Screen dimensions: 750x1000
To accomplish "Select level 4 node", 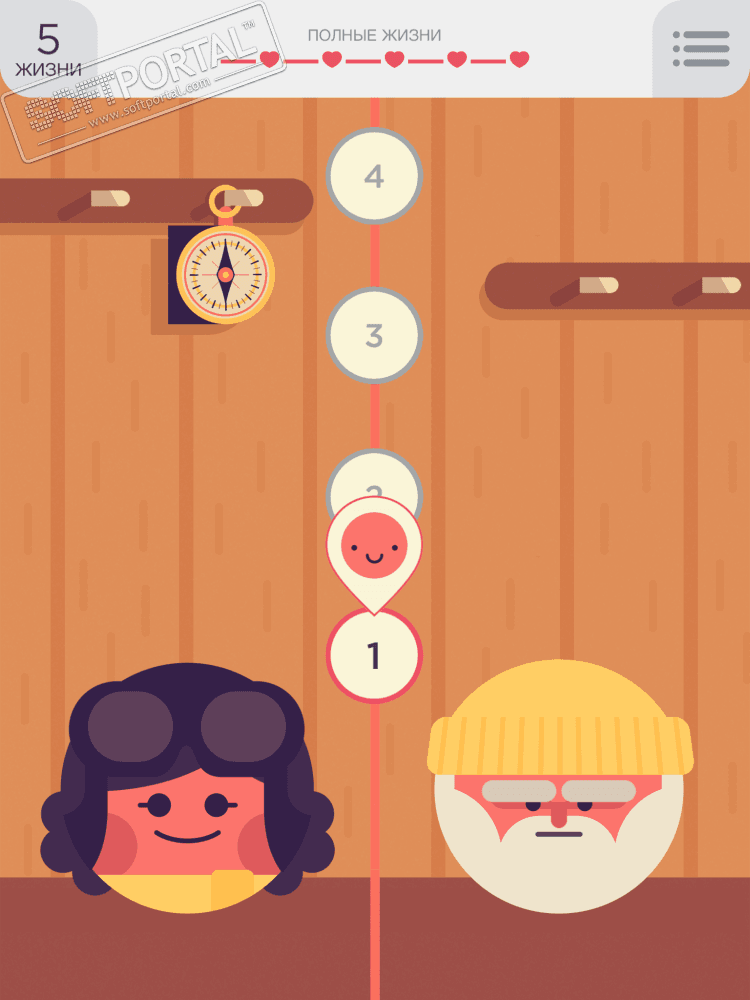I will pos(374,177).
